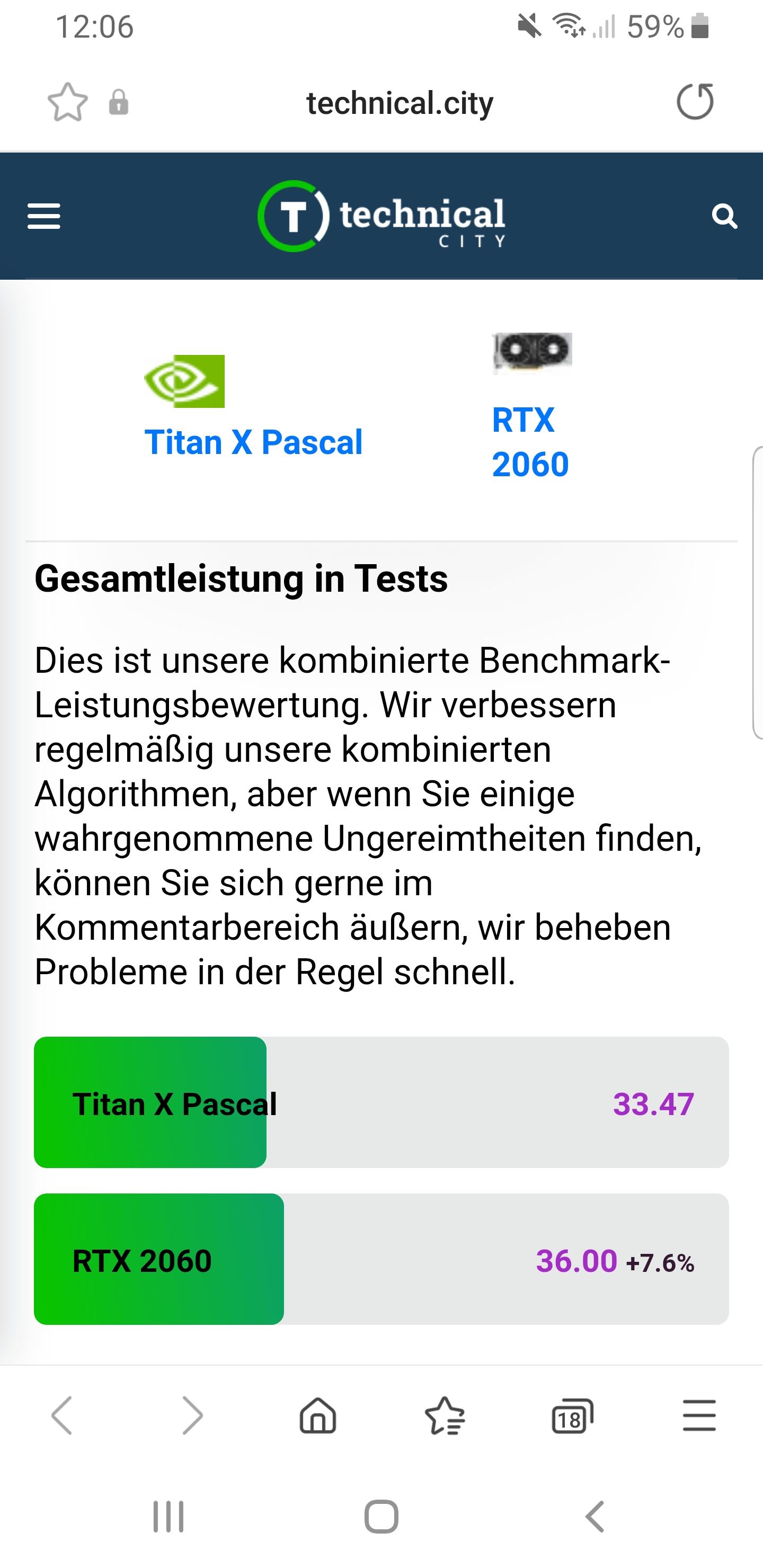Go forward in browser history
This screenshot has width=763, height=1568.
[x=192, y=1416]
